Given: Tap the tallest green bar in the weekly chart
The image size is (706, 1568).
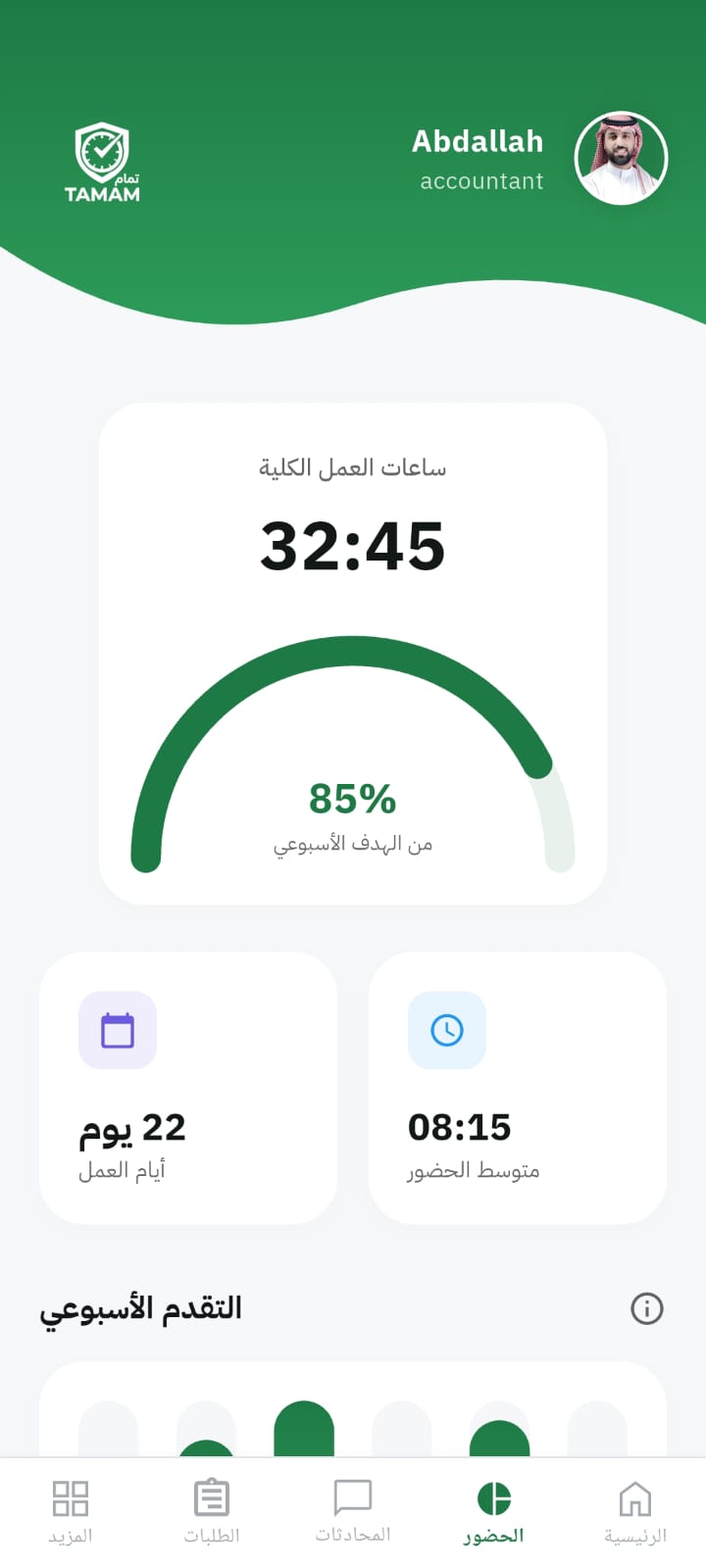Looking at the screenshot, I should click(304, 1431).
